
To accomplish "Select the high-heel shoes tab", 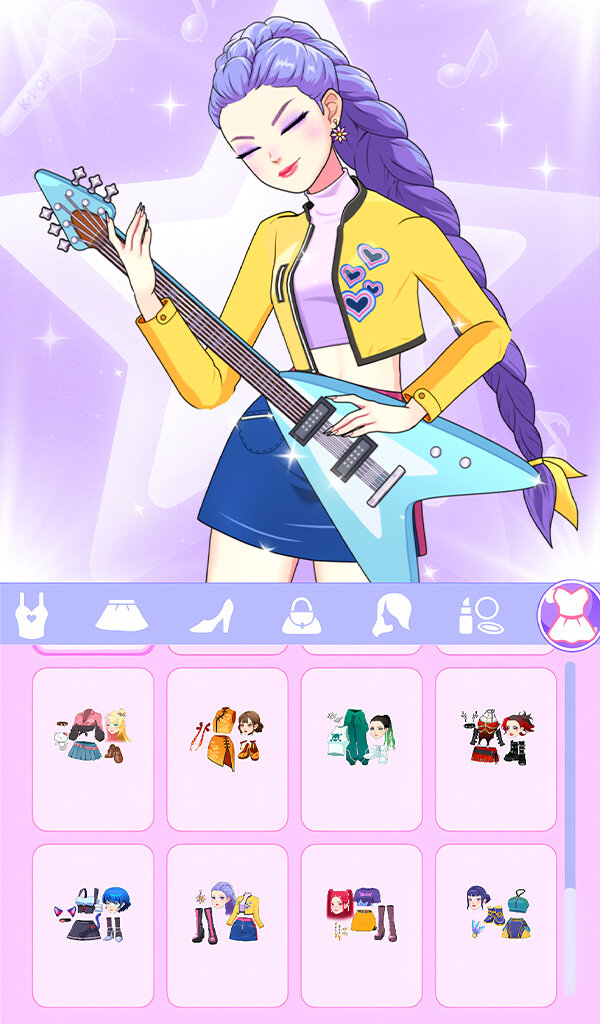I will pos(212,615).
